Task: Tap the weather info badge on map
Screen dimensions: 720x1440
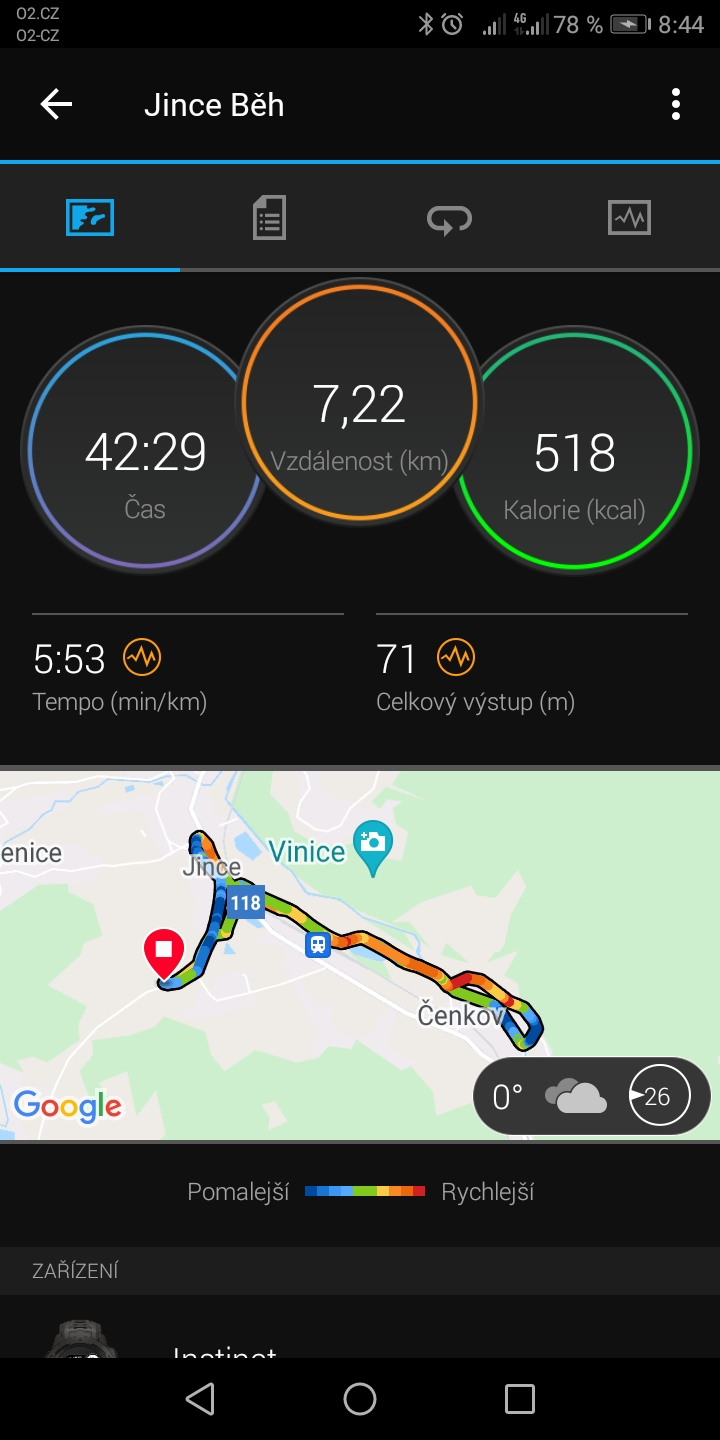Action: coord(592,1096)
